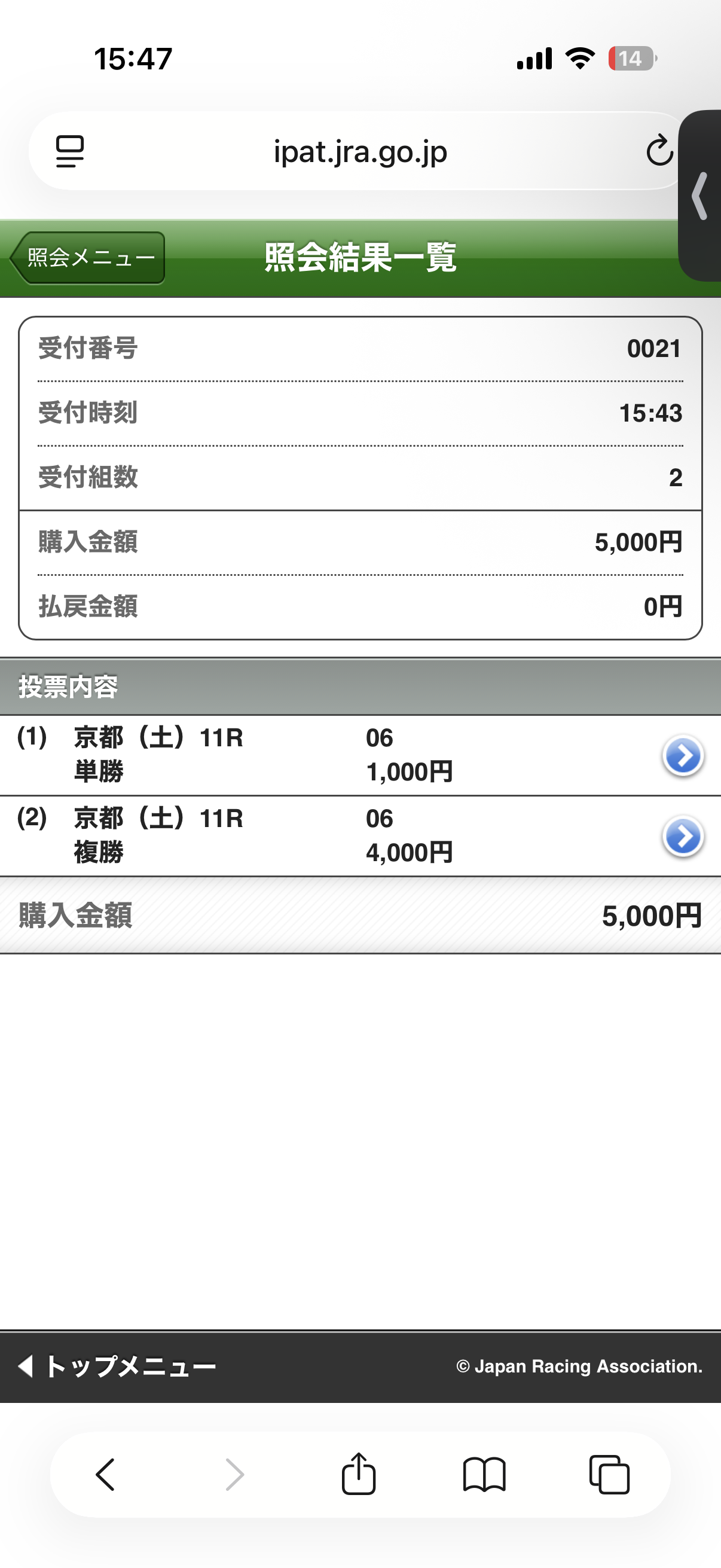Open details for the 複勝 4,000円 bet

click(x=682, y=837)
